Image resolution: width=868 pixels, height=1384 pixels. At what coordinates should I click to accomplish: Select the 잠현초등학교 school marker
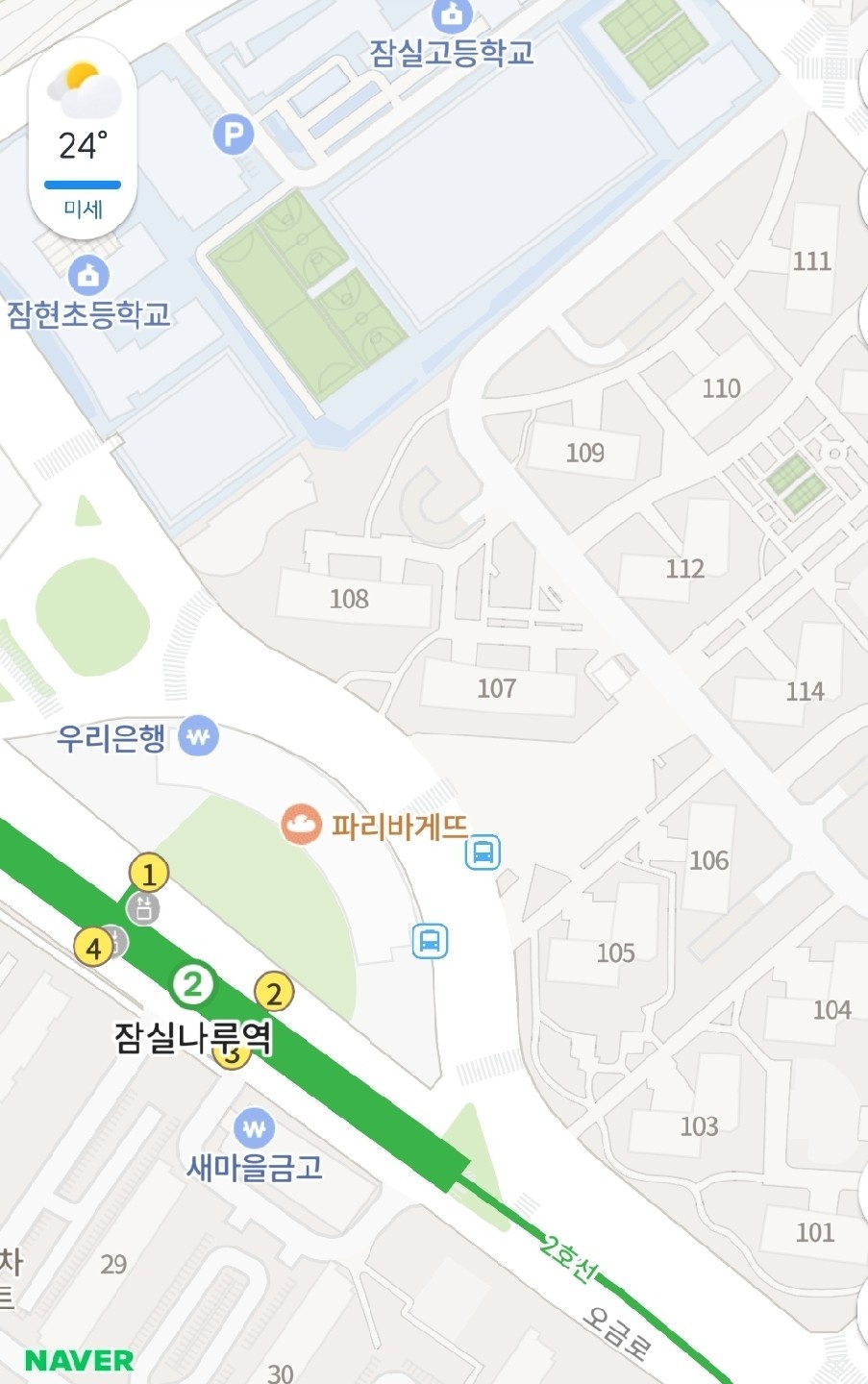[x=88, y=277]
